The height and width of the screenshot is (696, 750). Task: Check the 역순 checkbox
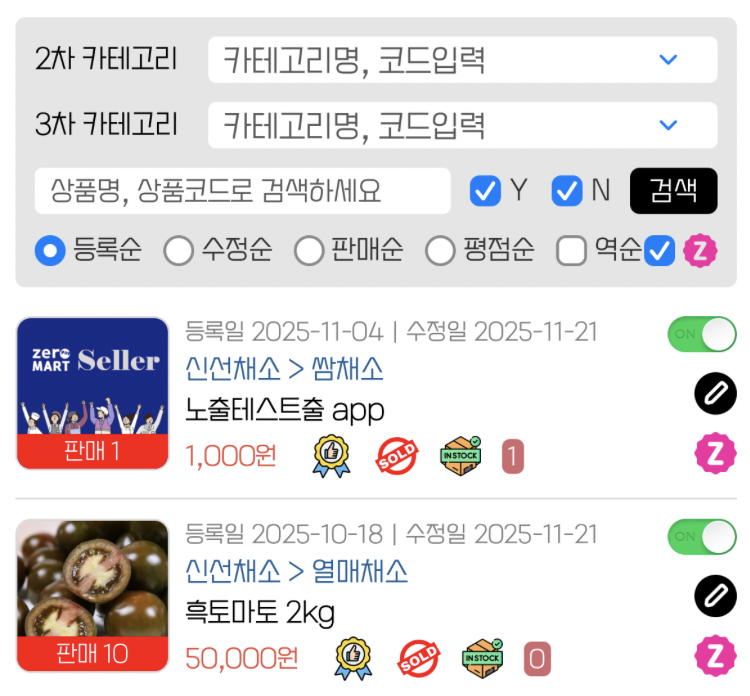[x=571, y=251]
